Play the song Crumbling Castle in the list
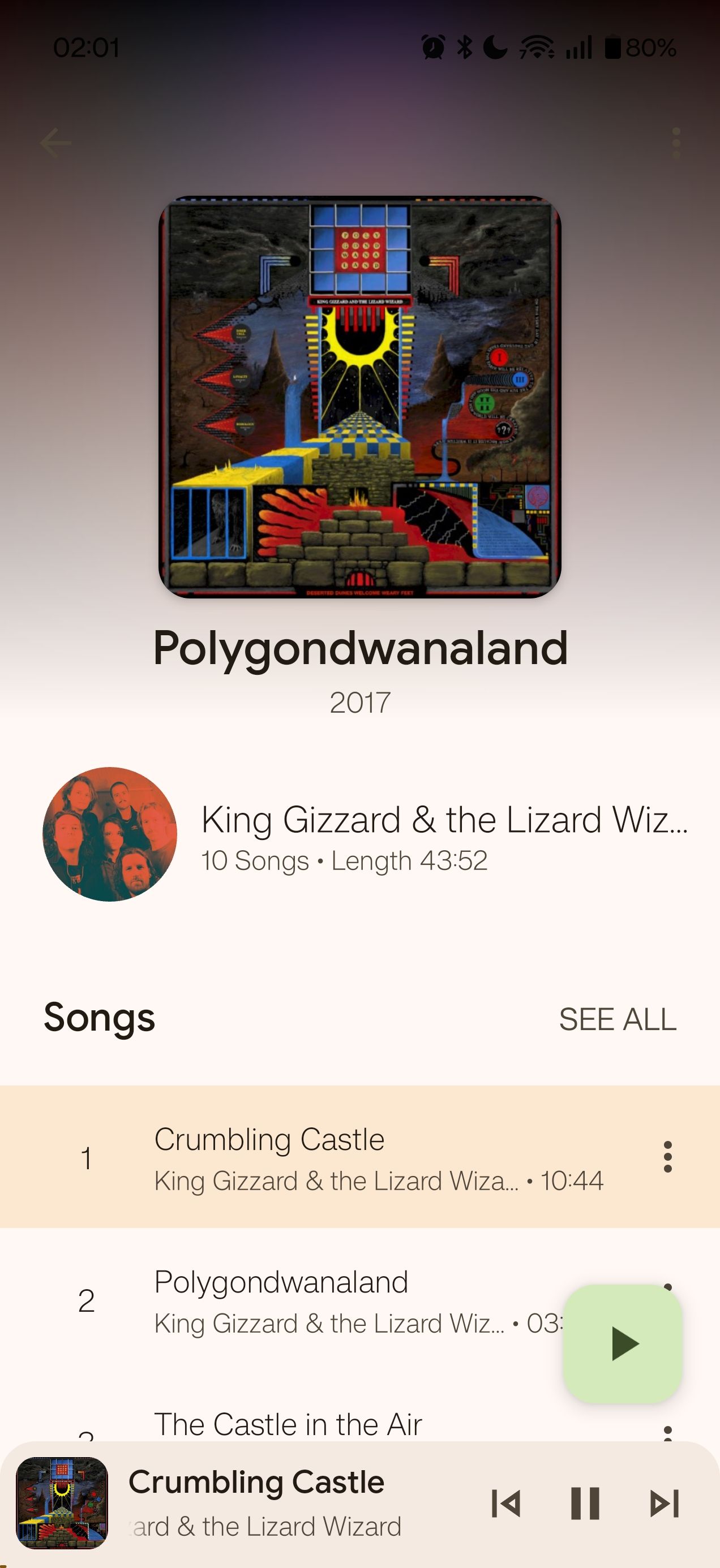This screenshot has width=720, height=1568. coord(360,1157)
